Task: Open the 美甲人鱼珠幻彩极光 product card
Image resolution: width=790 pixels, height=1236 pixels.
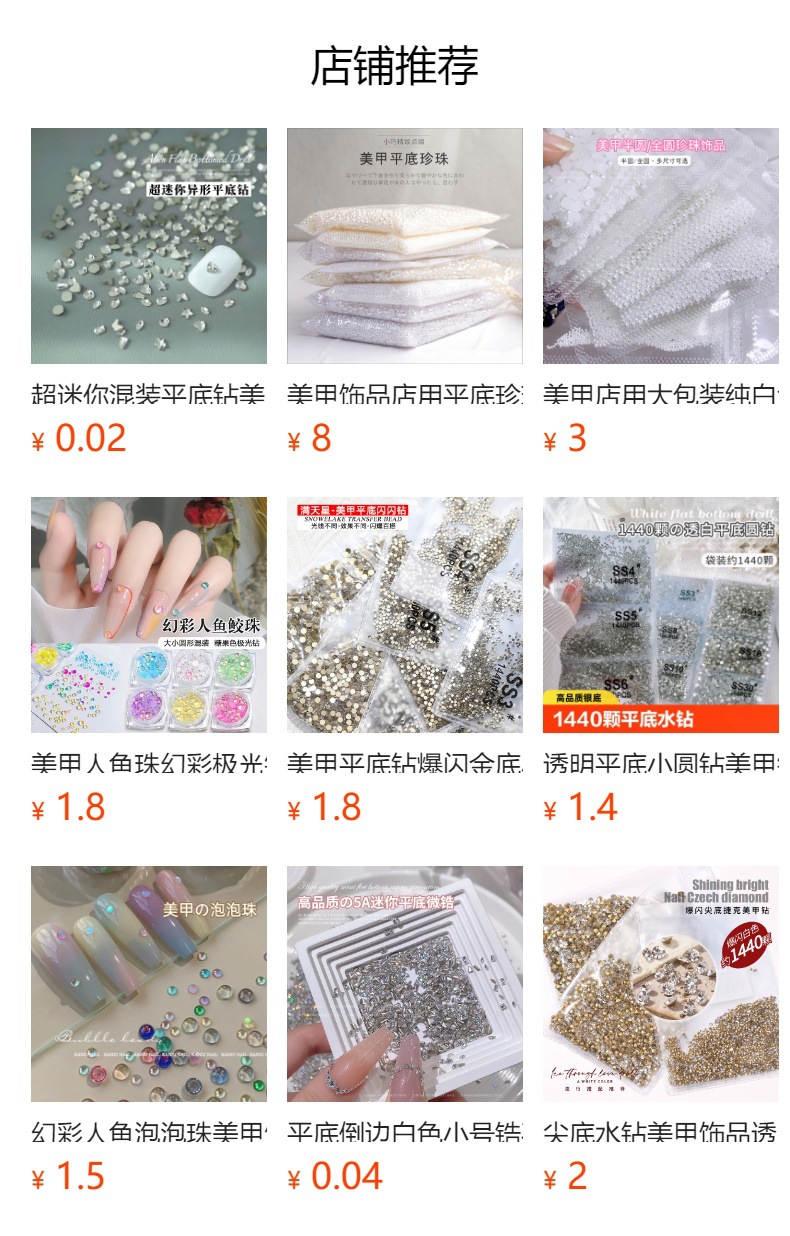Action: 149,615
